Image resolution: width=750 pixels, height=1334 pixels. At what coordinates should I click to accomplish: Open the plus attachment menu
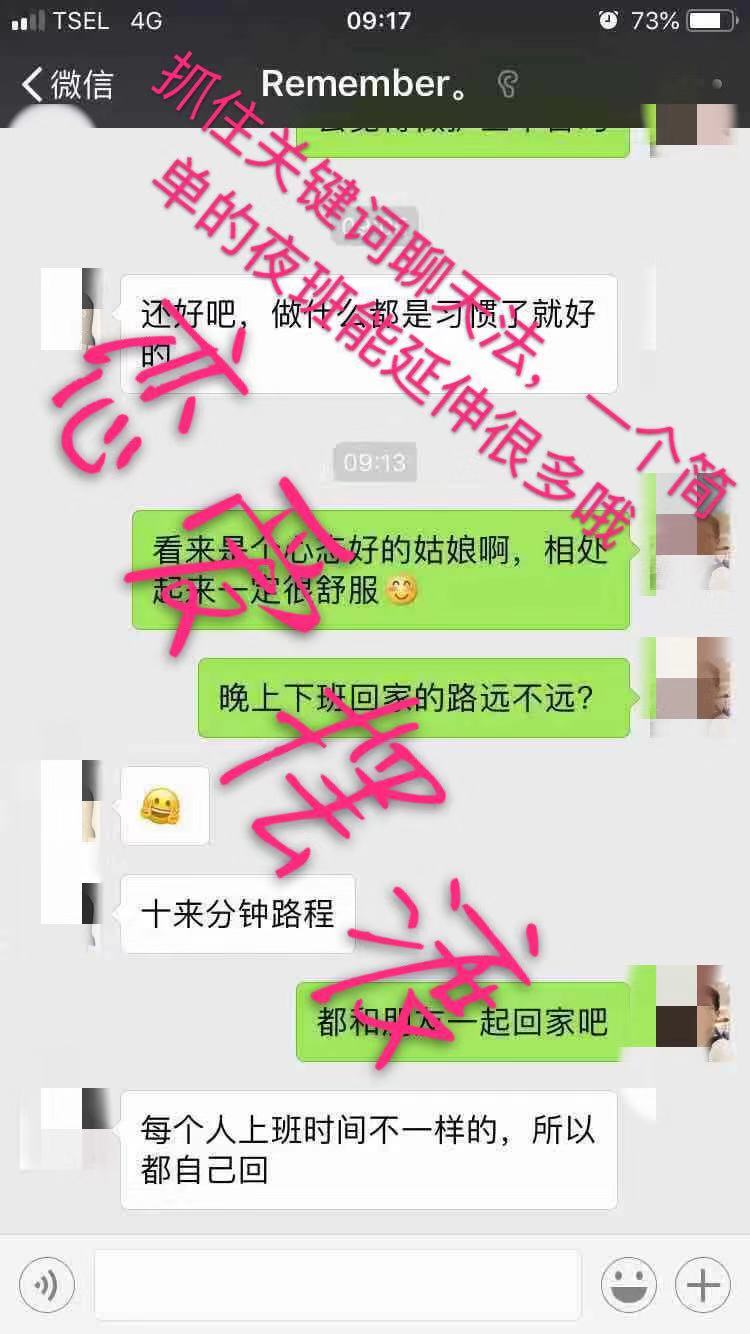[703, 1284]
